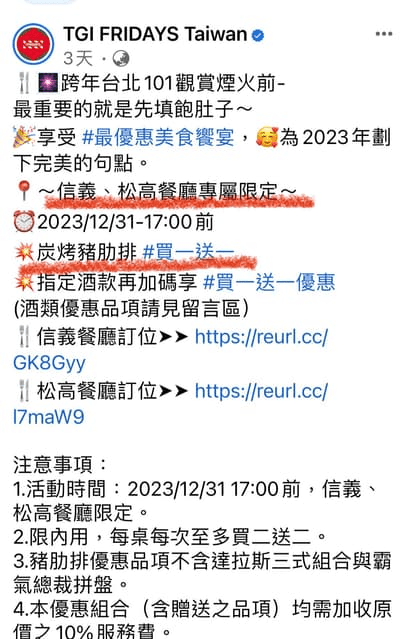Viewport: 407px width, 639px height.
Task: Open TGI FRIDAYS Taiwan profile picture
Action: tap(33, 44)
